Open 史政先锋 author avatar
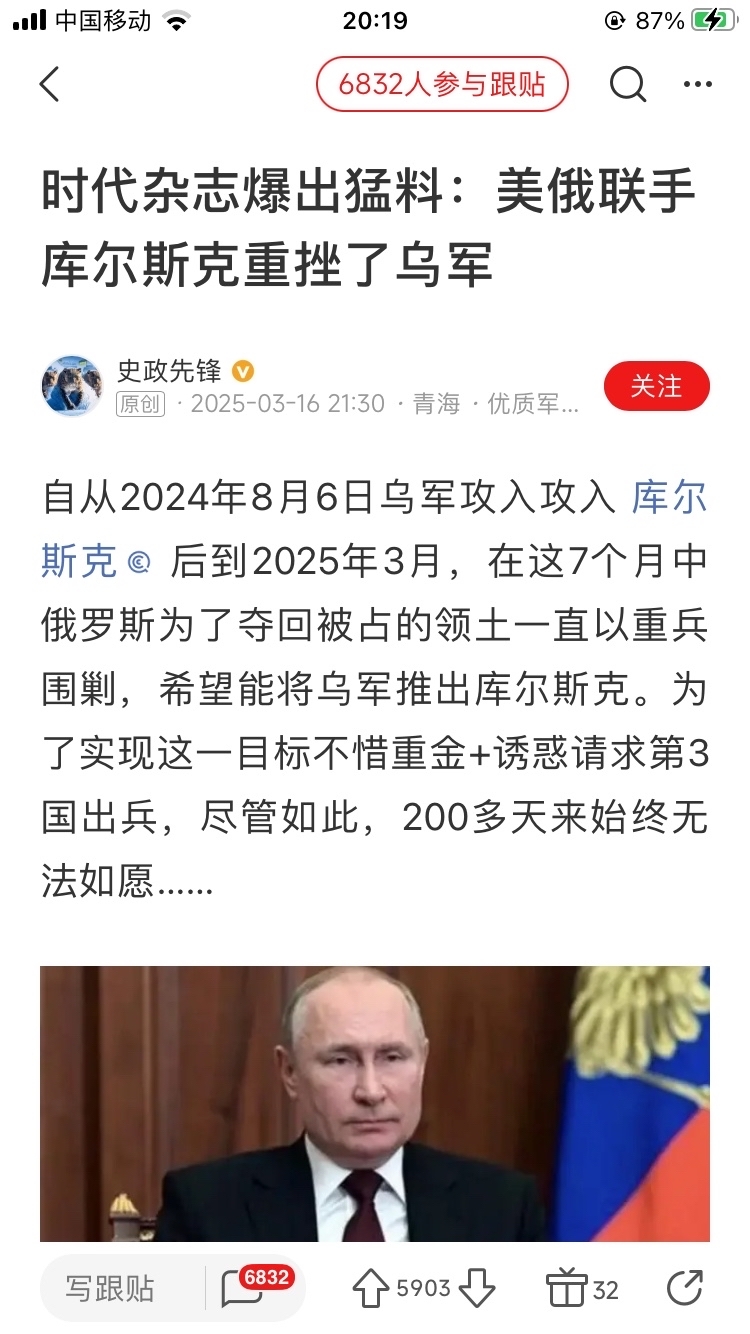 tap(72, 386)
